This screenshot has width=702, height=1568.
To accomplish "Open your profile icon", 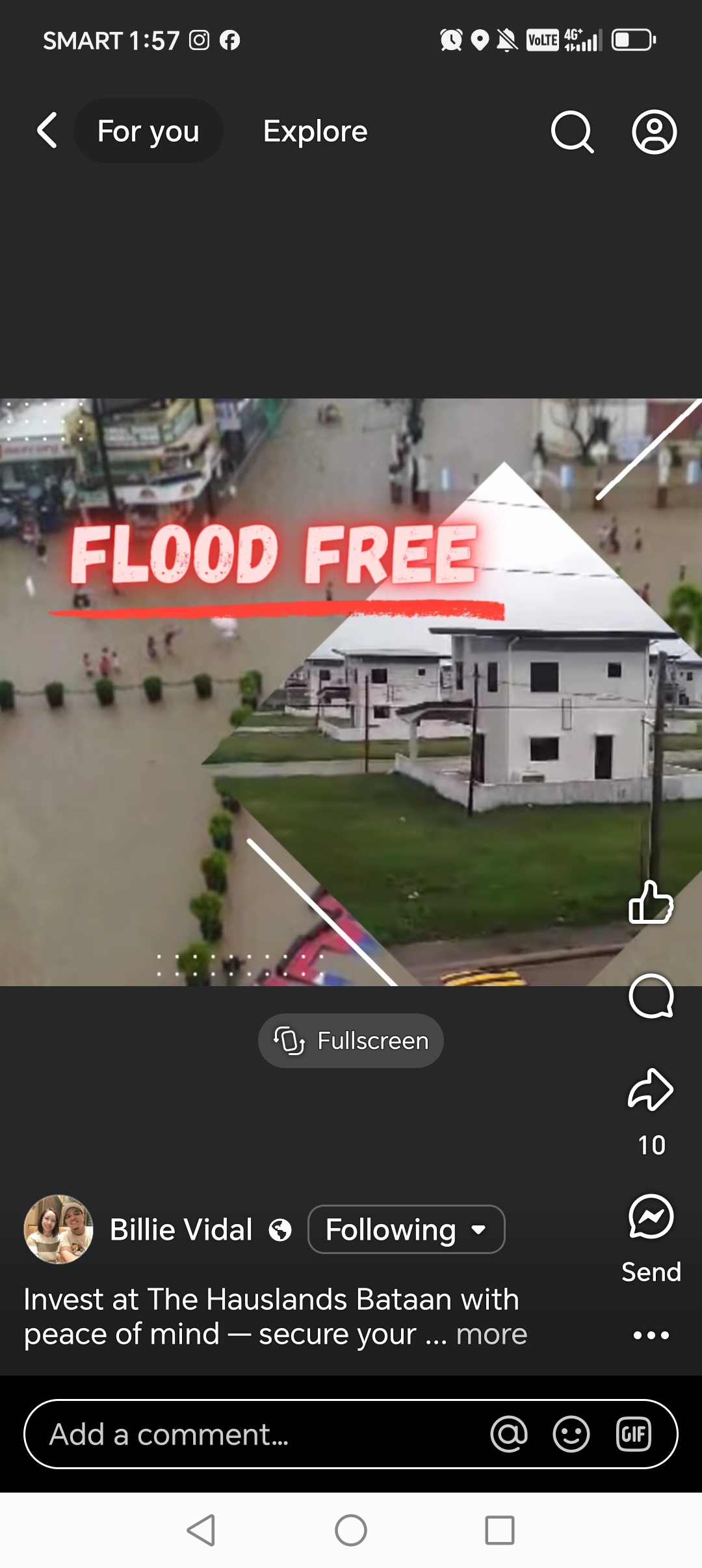I will (654, 132).
